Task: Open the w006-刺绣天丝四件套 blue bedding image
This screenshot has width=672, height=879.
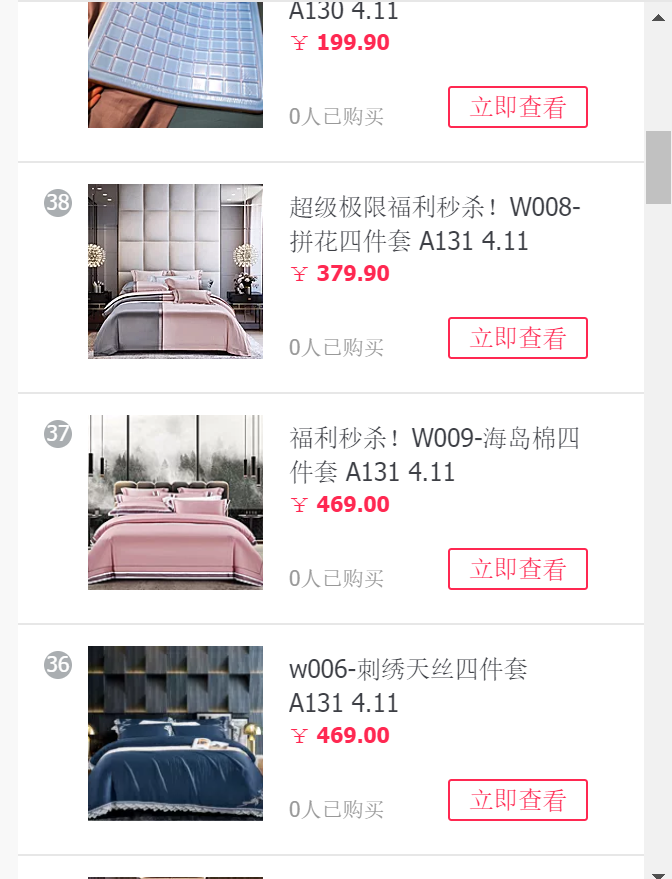Action: click(175, 733)
